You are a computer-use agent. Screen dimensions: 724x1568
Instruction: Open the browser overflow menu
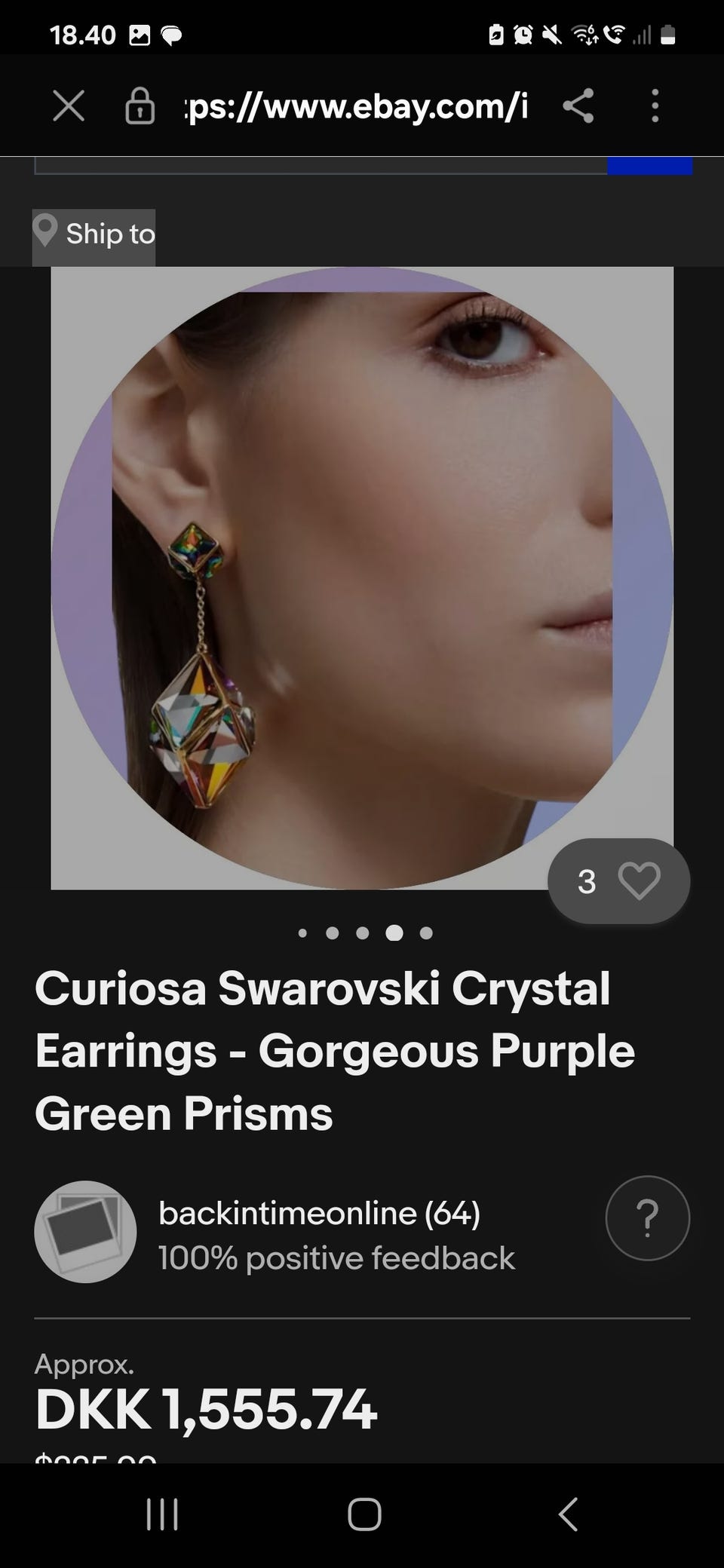click(655, 106)
